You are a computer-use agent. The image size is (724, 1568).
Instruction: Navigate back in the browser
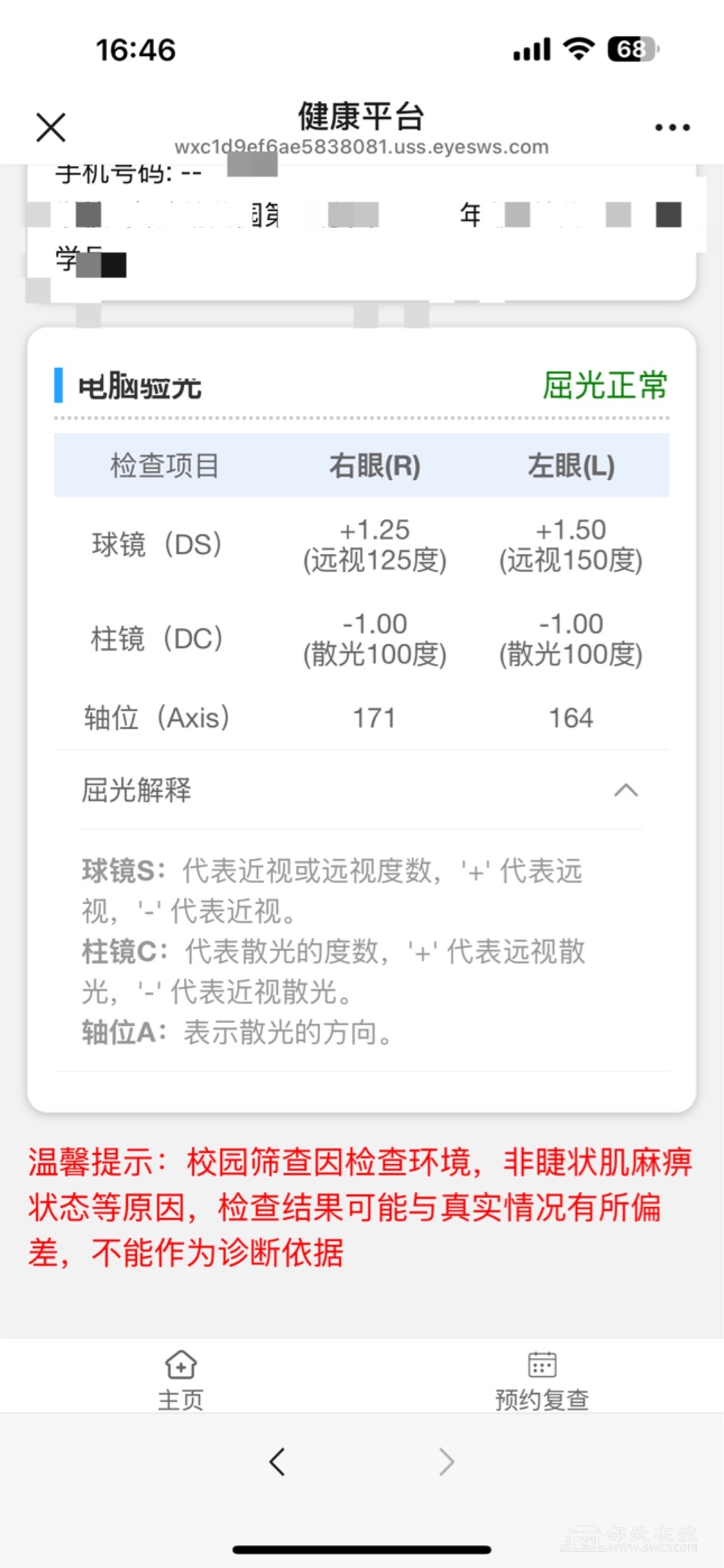(277, 1461)
